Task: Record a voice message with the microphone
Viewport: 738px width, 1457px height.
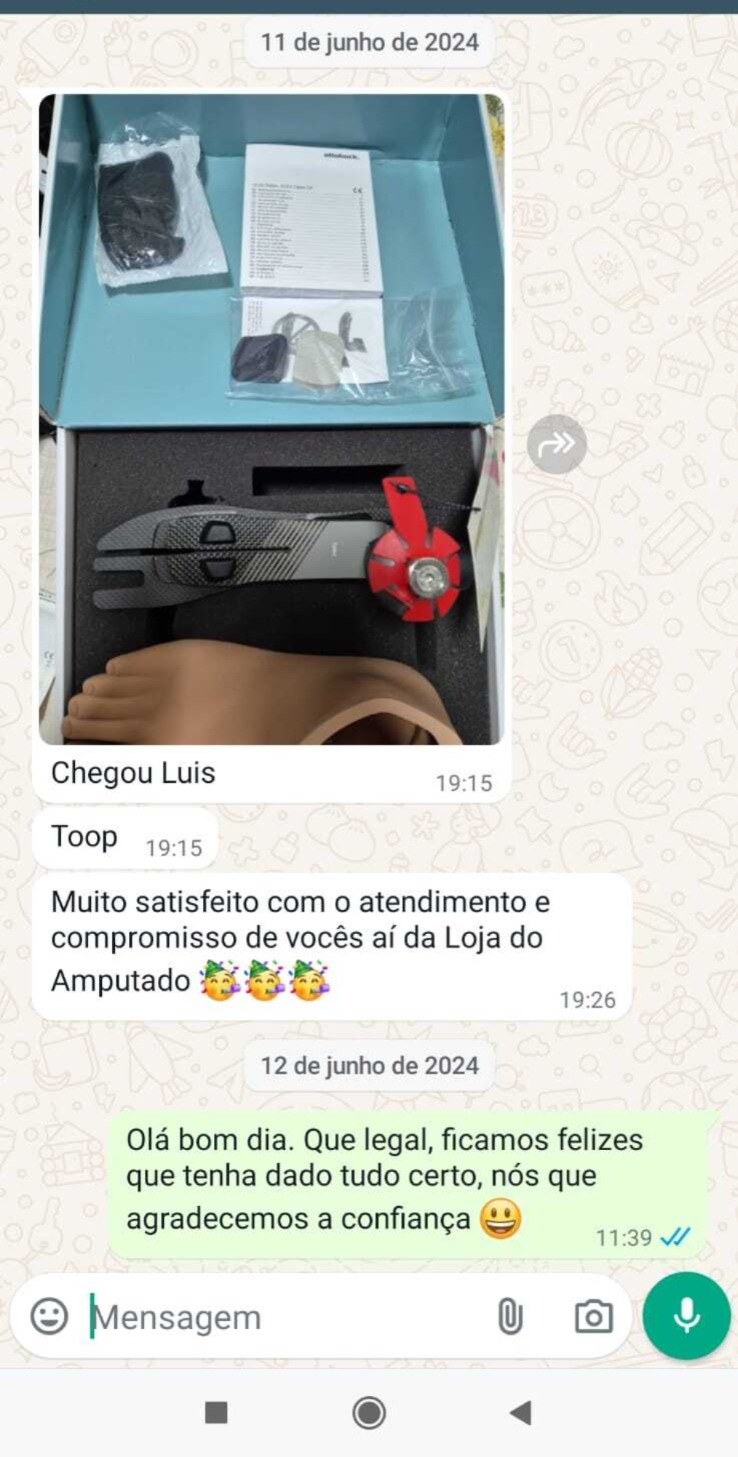Action: point(686,1316)
